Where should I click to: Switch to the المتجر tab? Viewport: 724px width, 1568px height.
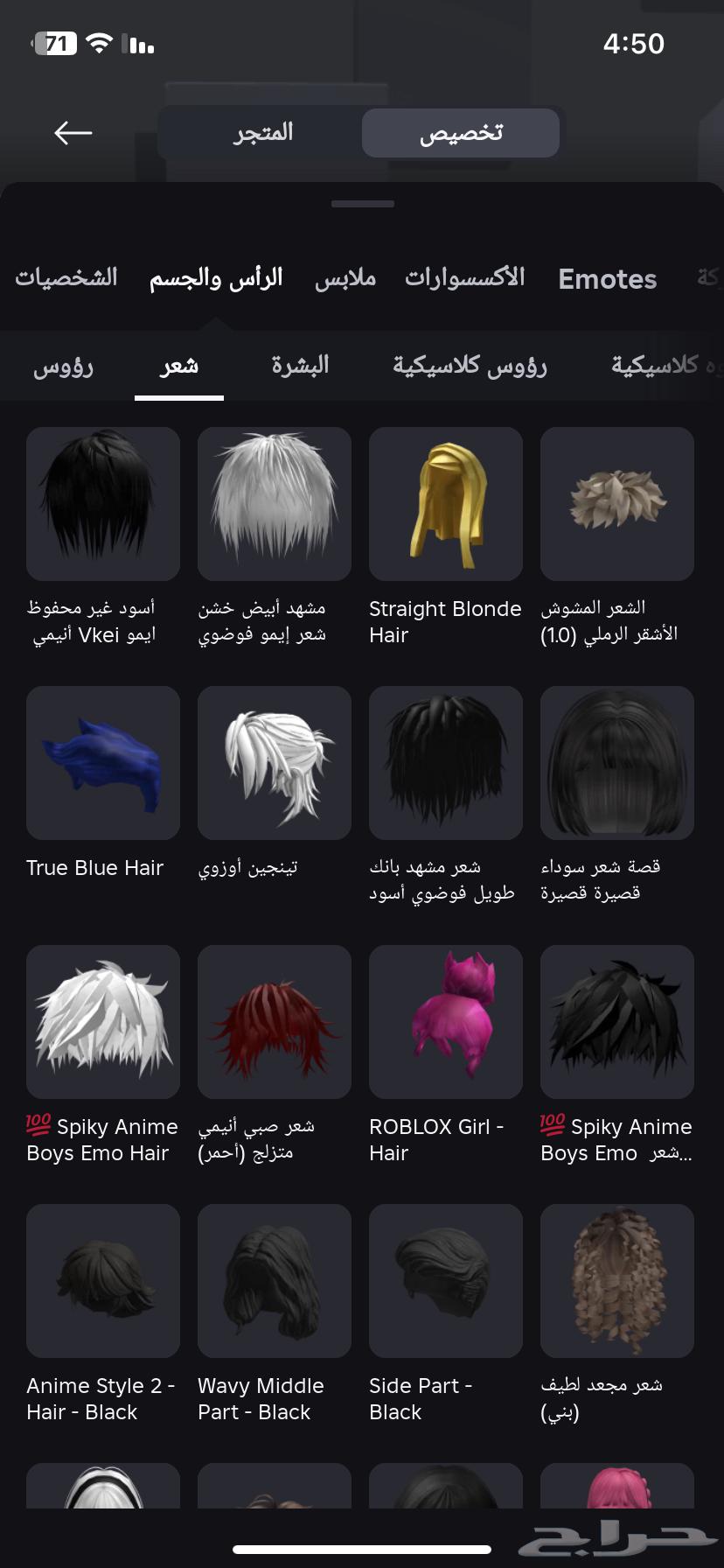point(261,132)
